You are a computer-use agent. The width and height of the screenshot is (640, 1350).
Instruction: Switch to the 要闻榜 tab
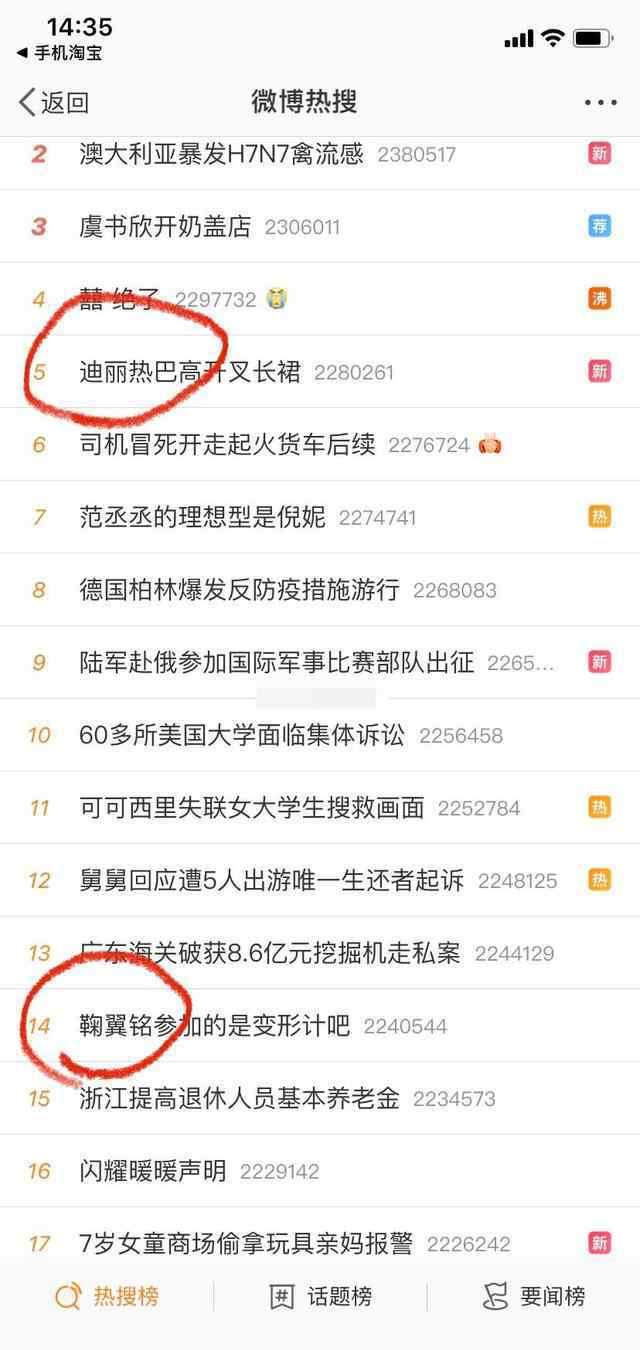(x=534, y=1297)
